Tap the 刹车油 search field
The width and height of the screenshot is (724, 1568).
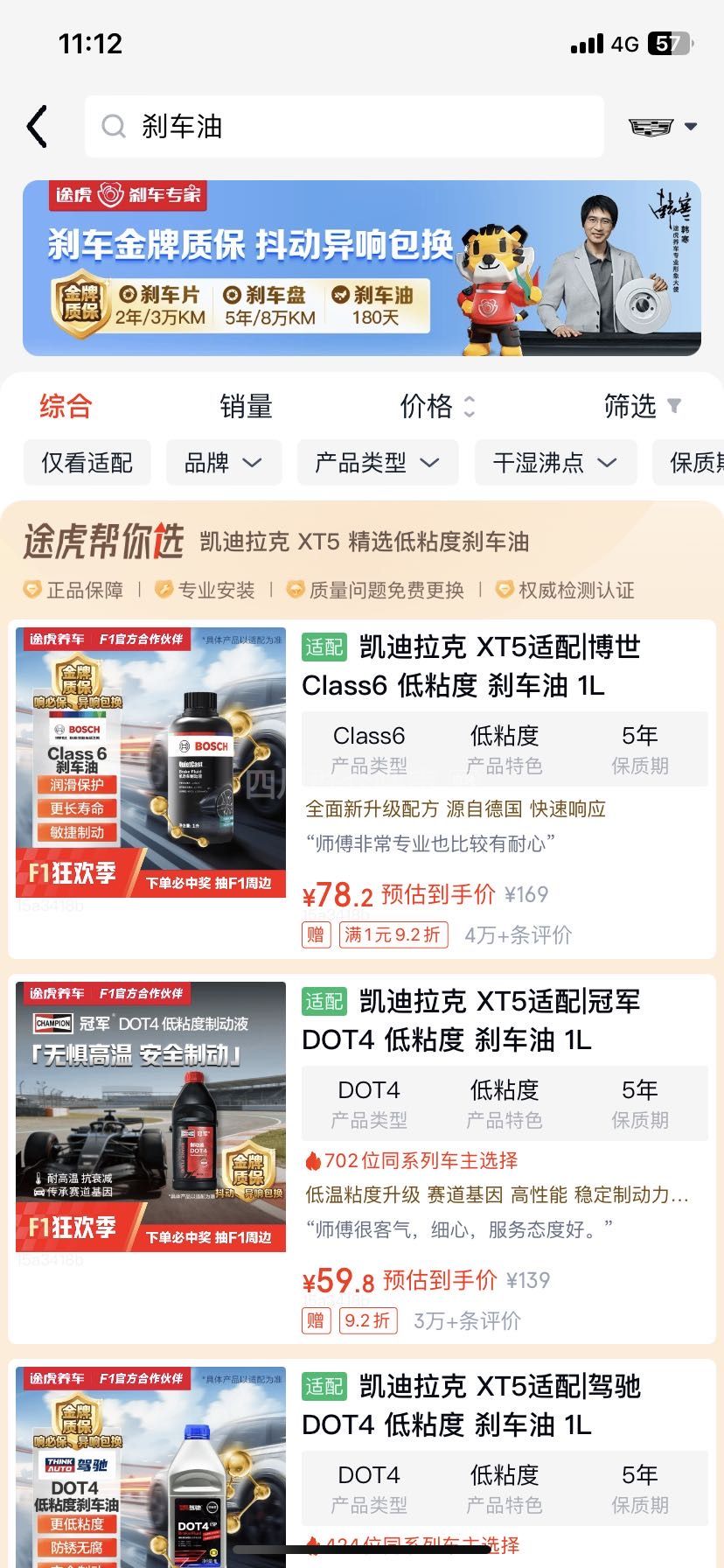344,127
